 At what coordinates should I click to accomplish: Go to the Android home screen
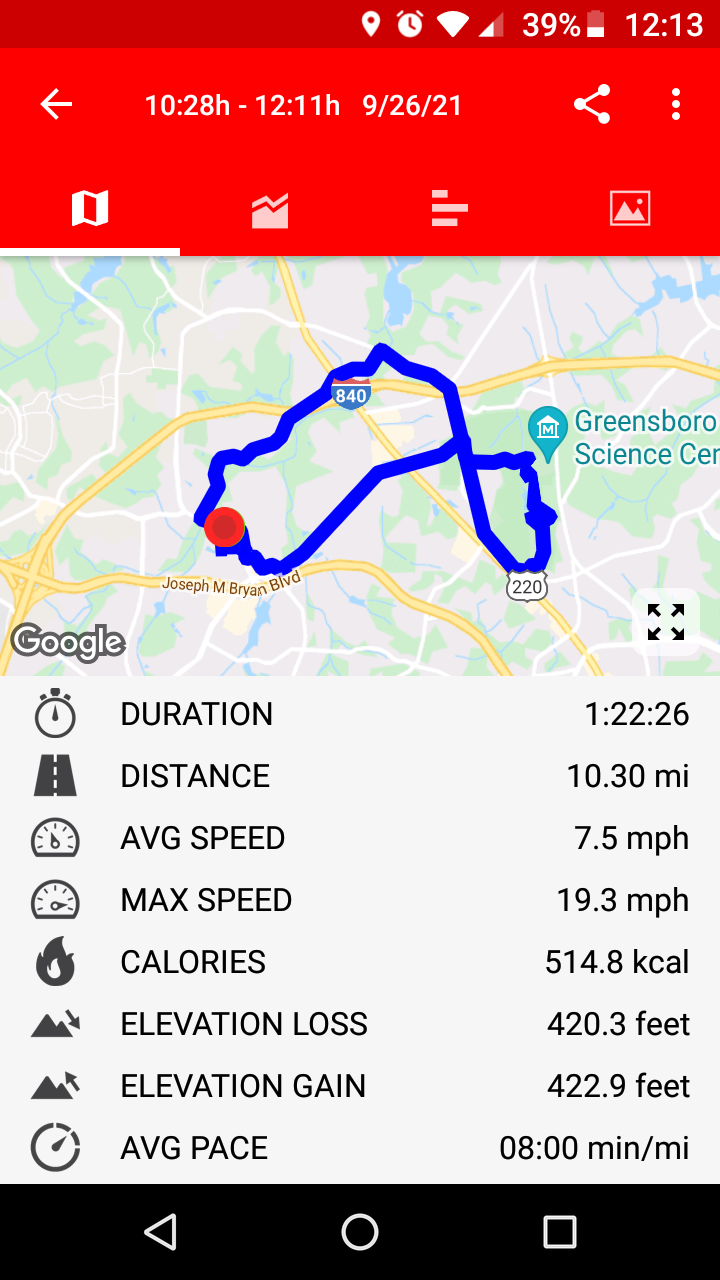(360, 1232)
